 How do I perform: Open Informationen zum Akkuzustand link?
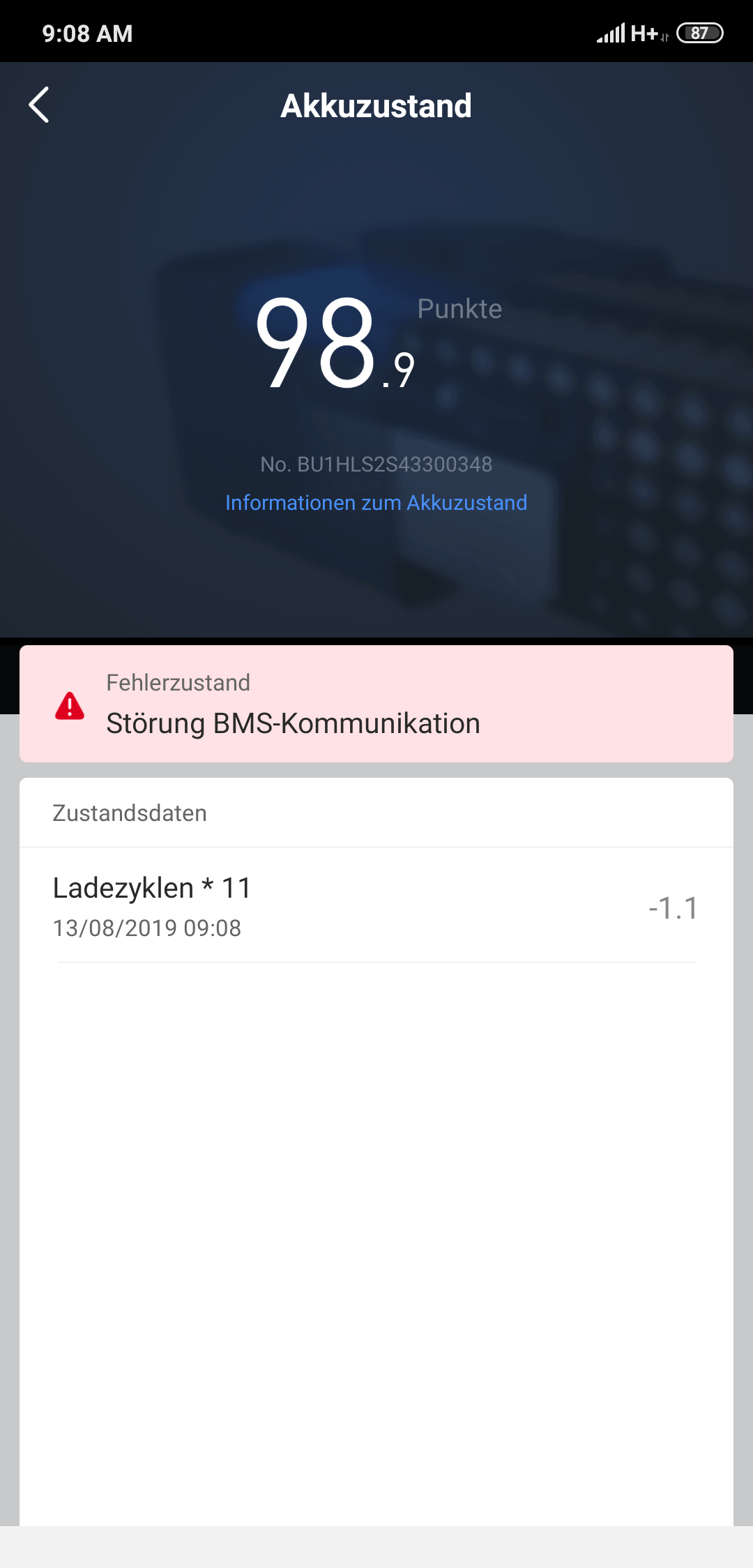point(376,502)
